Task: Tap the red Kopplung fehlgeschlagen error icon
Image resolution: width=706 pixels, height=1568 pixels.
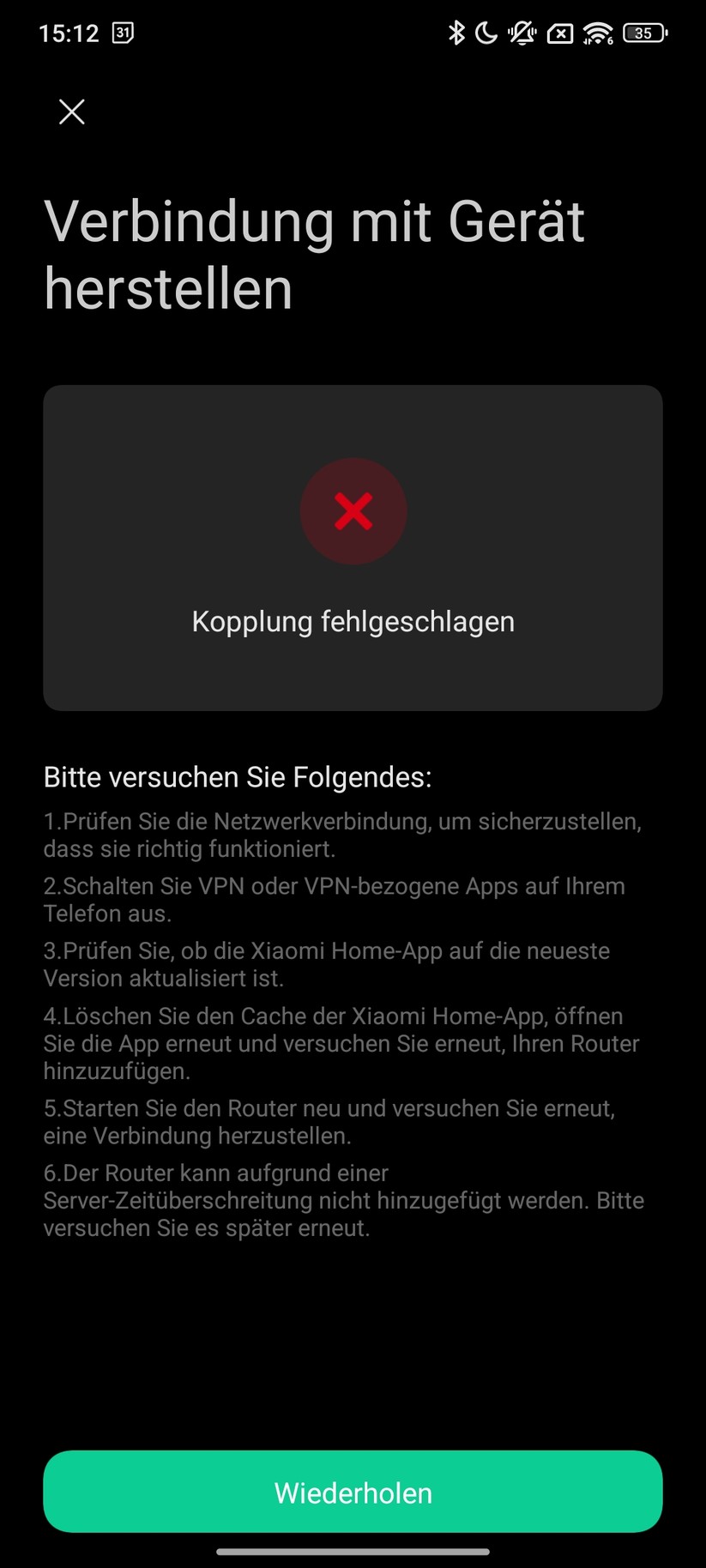Action: (x=353, y=511)
